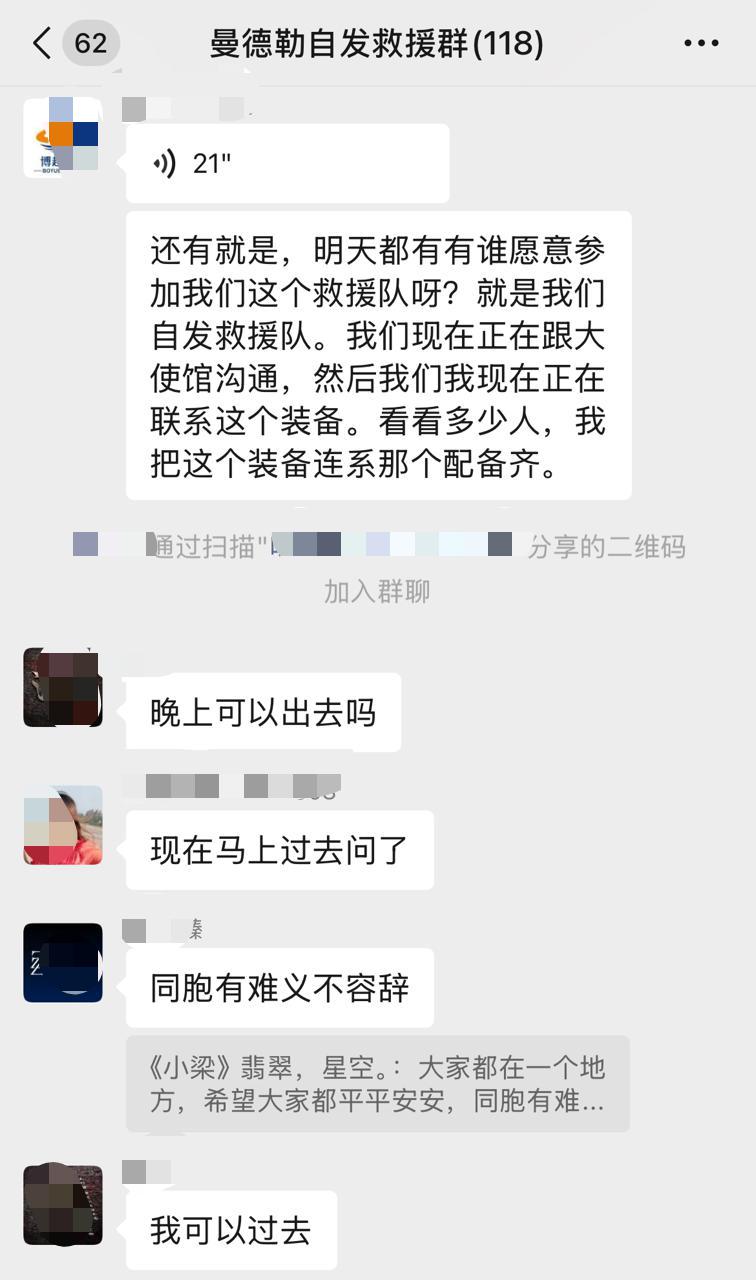
Task: Go back to the chat list
Action: click(x=42, y=43)
